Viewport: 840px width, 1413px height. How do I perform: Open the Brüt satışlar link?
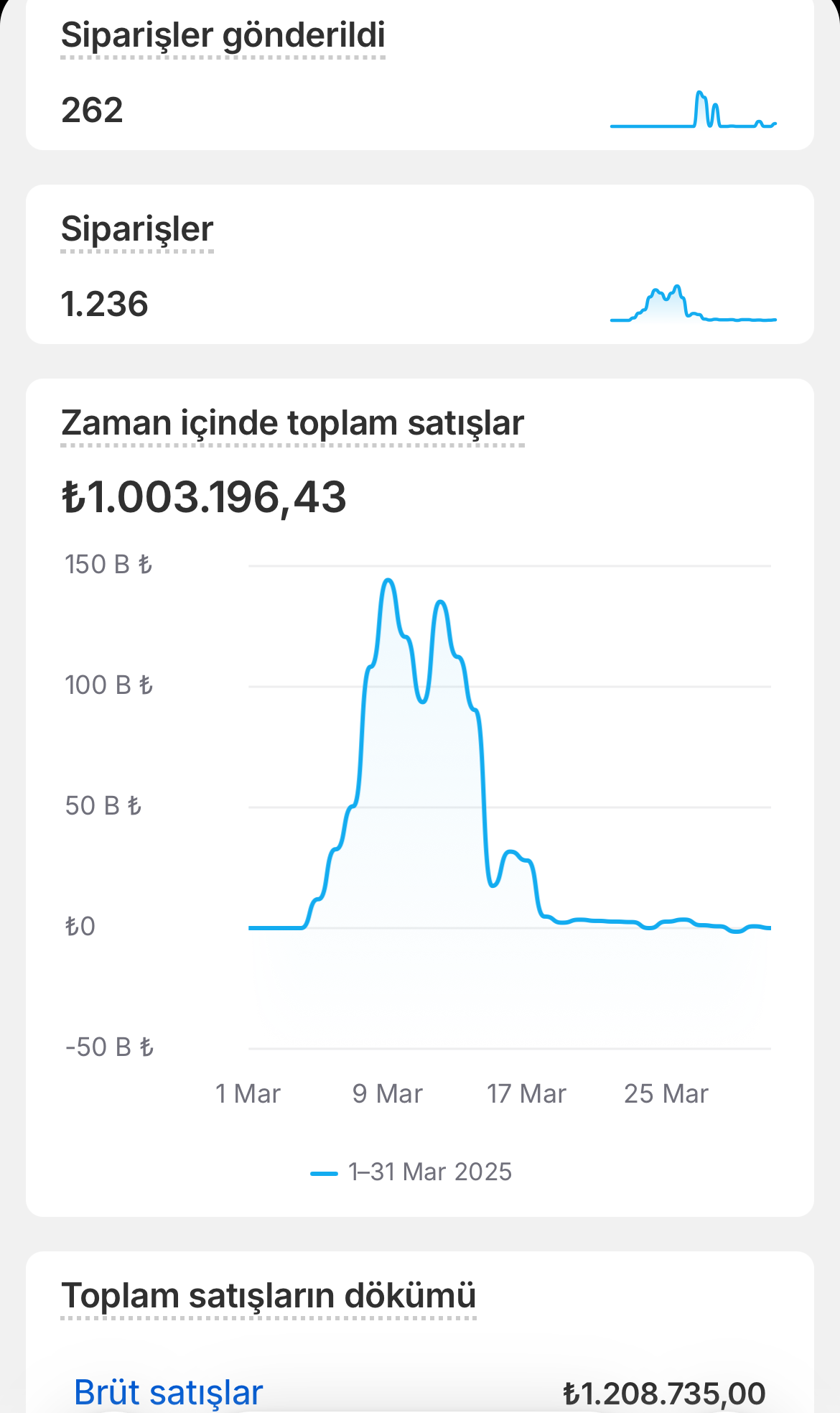[169, 1392]
